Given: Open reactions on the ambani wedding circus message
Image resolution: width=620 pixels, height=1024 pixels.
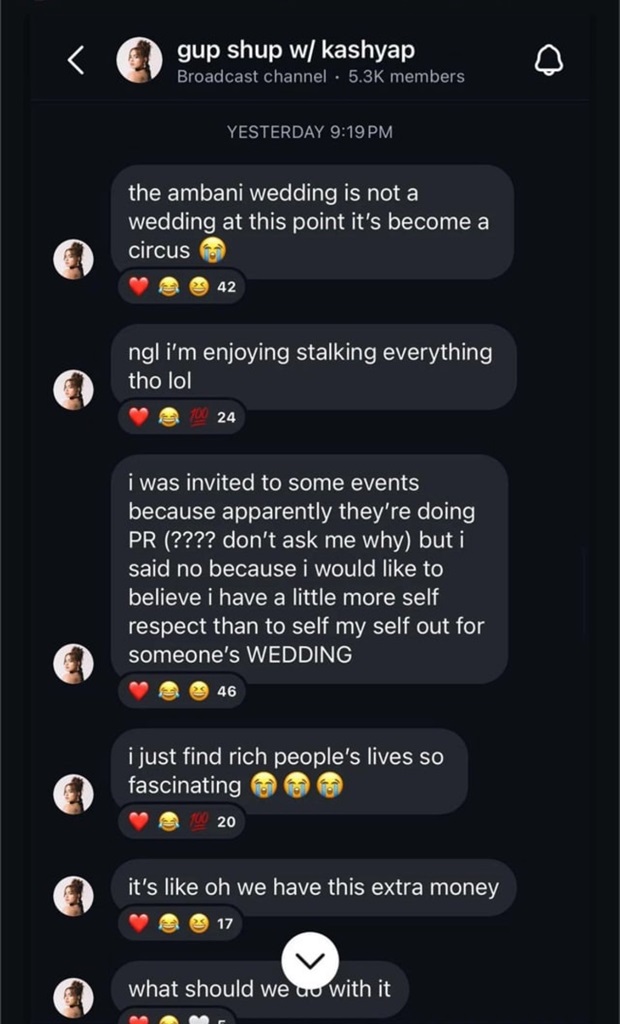Looking at the screenshot, I should pos(182,286).
